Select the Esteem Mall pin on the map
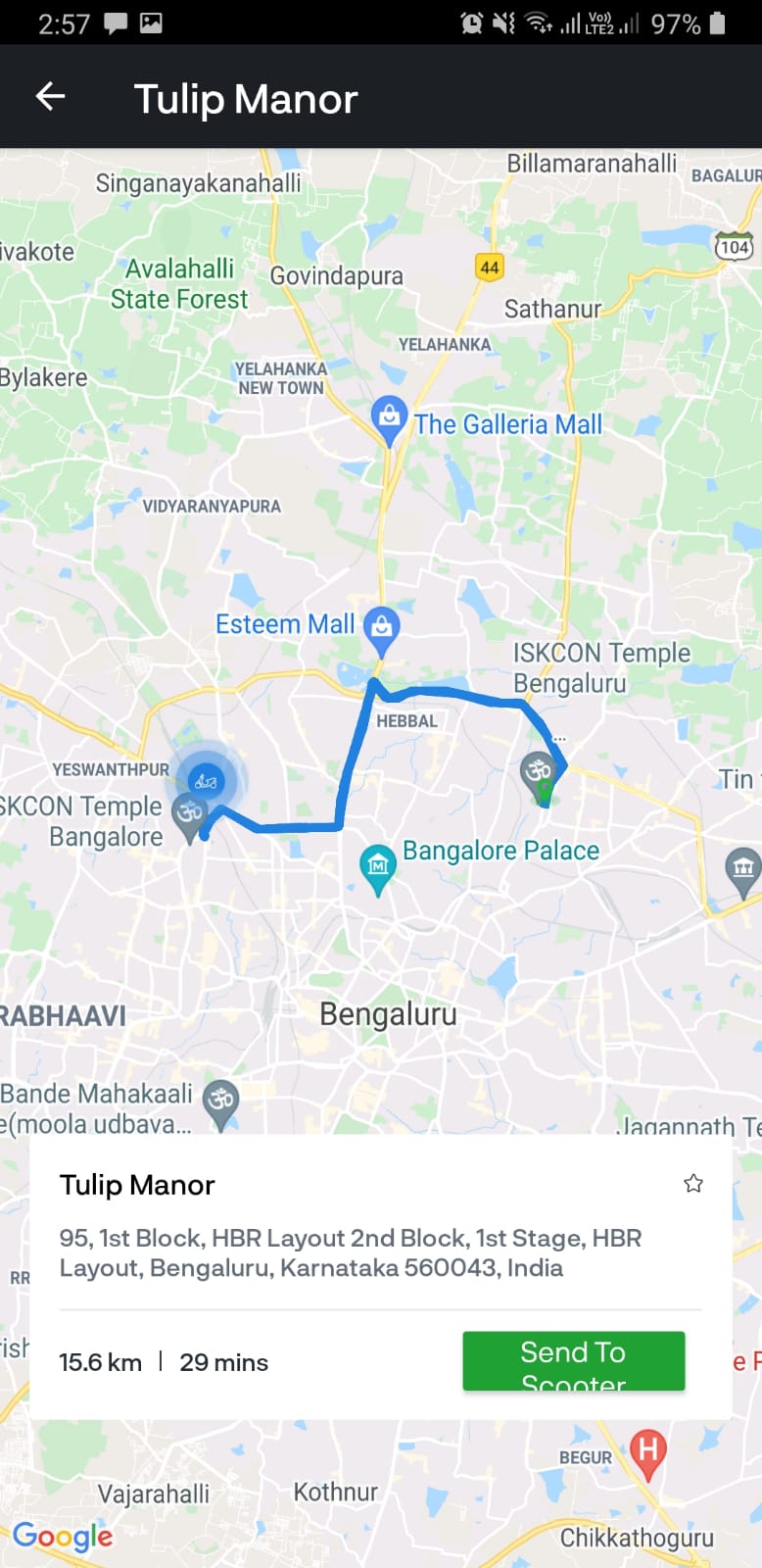The width and height of the screenshot is (762, 1568). (x=381, y=631)
